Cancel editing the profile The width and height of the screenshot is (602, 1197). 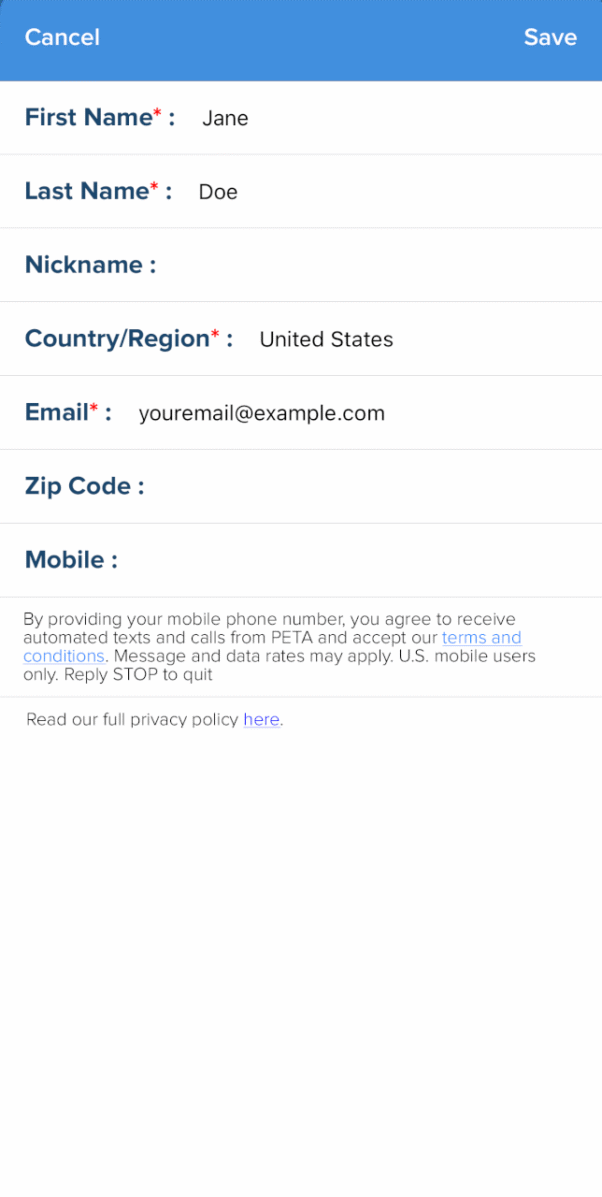[62, 38]
